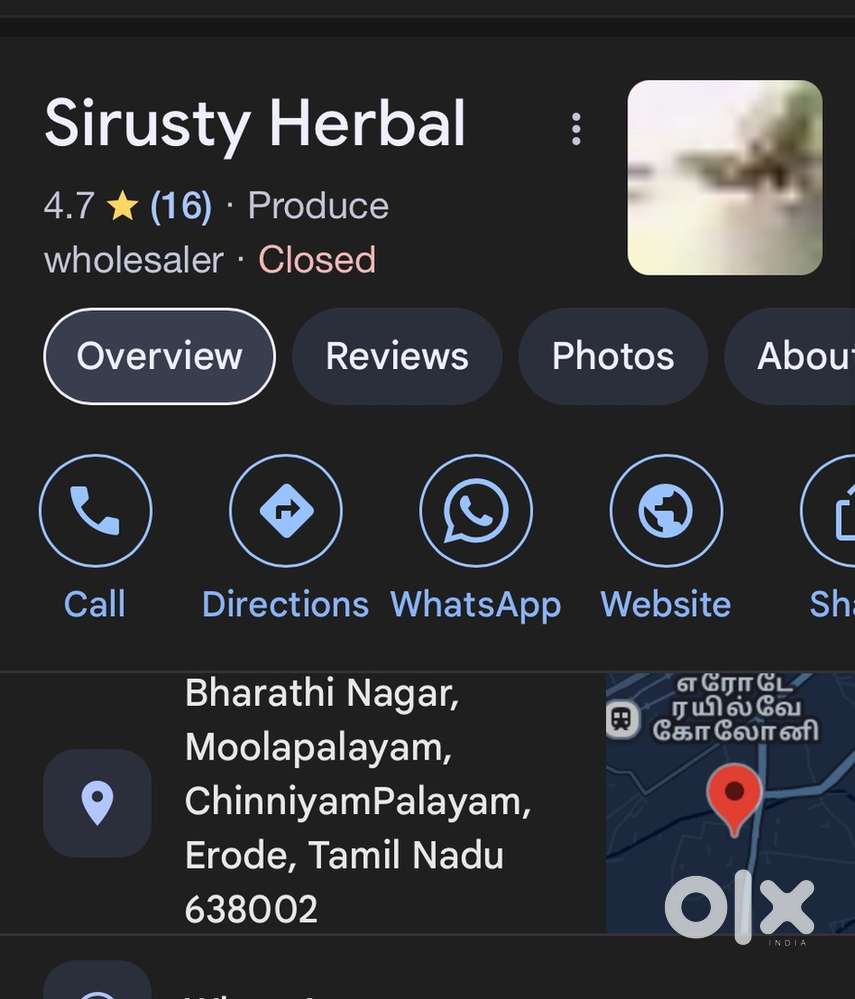The image size is (855, 999).
Task: Open the three-dot overflow menu
Action: tap(575, 129)
